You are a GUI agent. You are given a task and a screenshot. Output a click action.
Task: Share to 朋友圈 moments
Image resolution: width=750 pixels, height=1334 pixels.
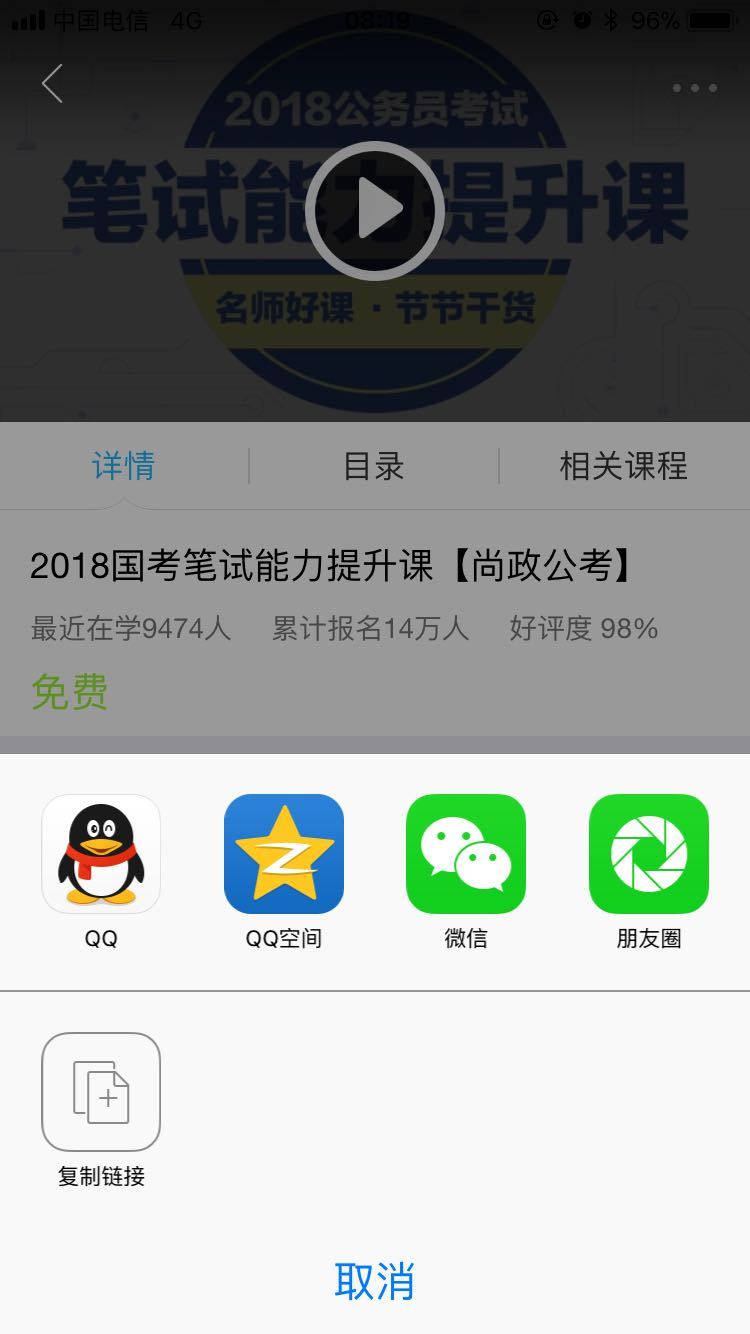coord(649,854)
